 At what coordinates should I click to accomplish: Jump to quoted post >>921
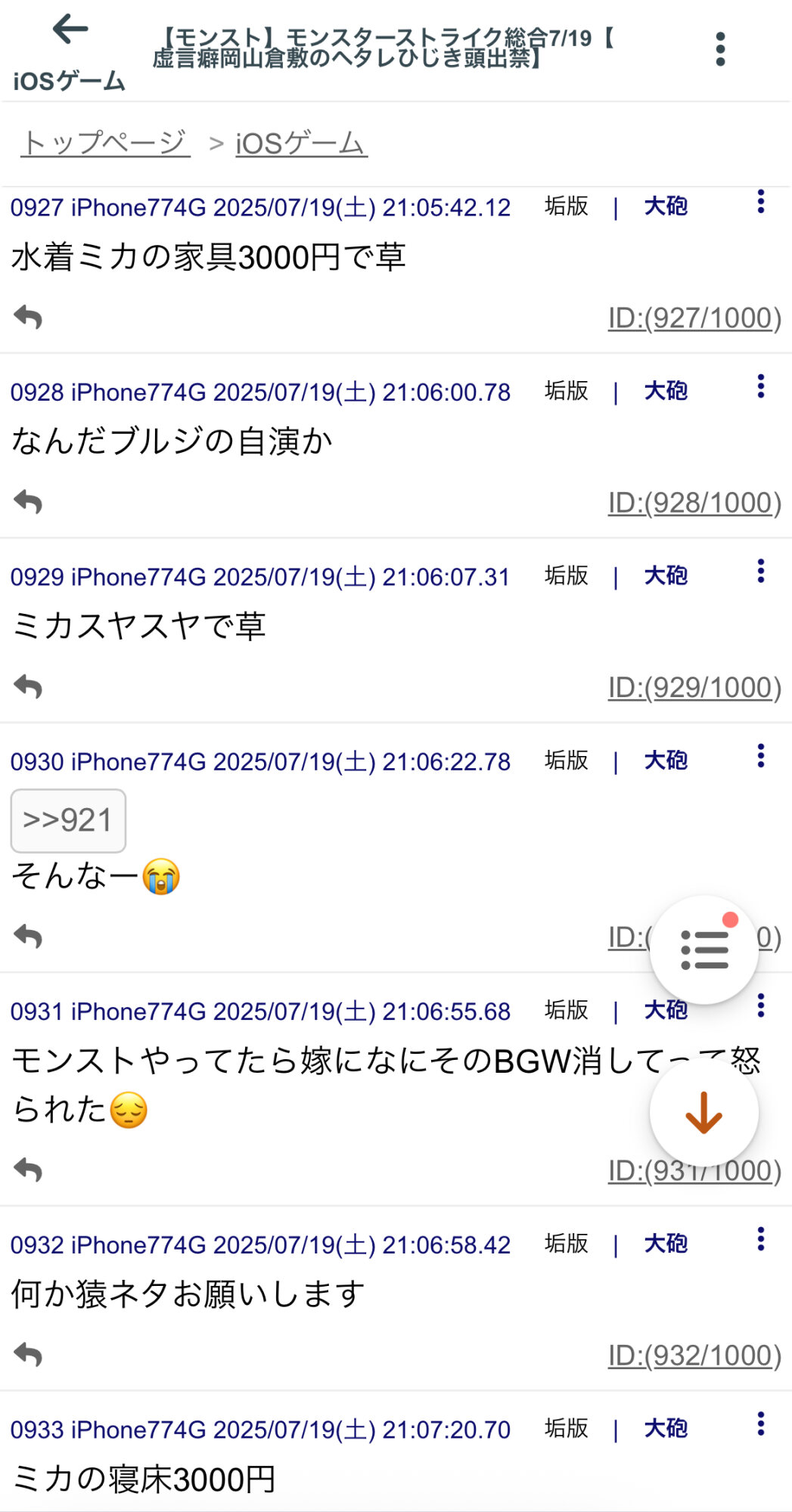[x=68, y=820]
